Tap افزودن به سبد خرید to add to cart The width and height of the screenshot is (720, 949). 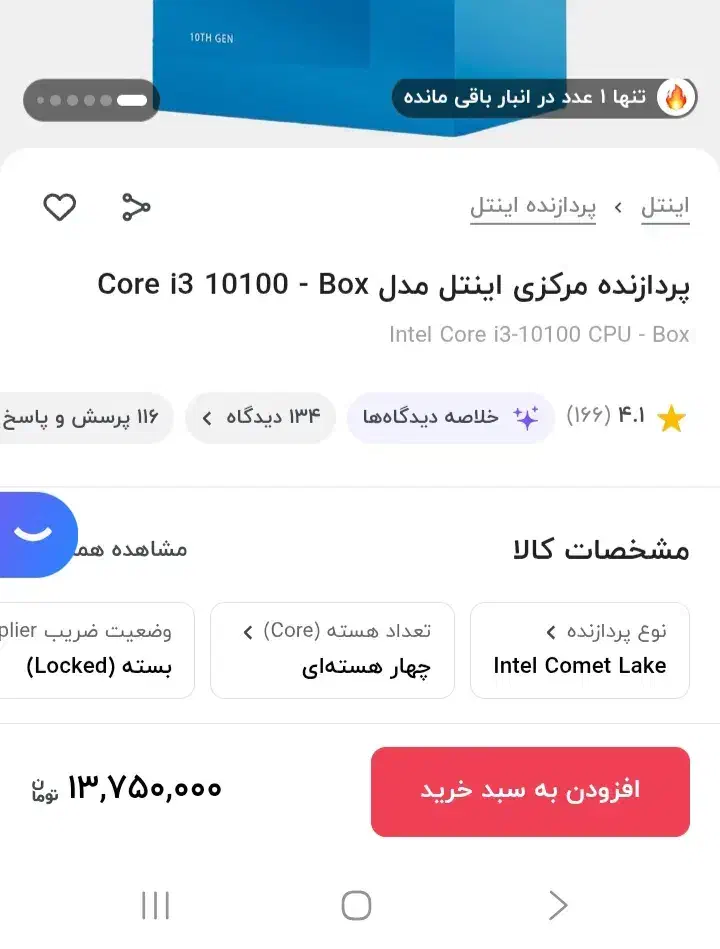coord(530,791)
